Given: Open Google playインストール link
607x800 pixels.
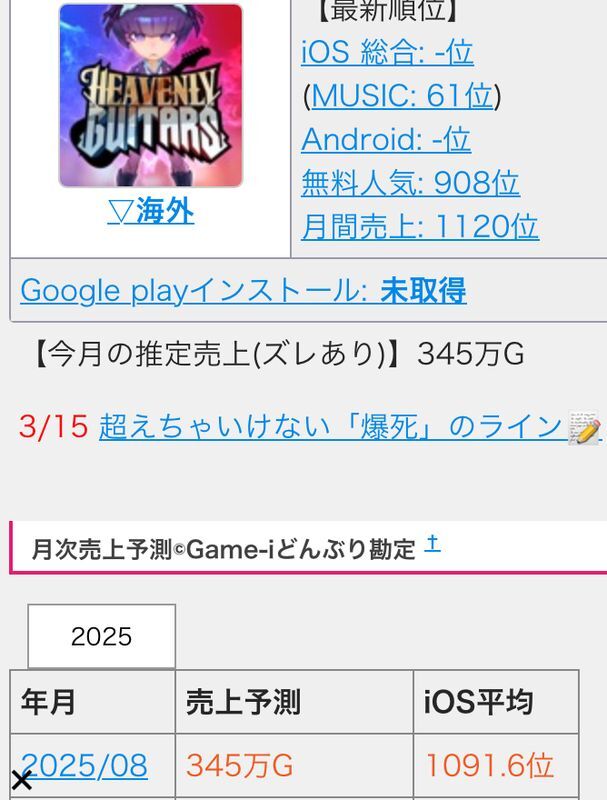Looking at the screenshot, I should coord(243,290).
